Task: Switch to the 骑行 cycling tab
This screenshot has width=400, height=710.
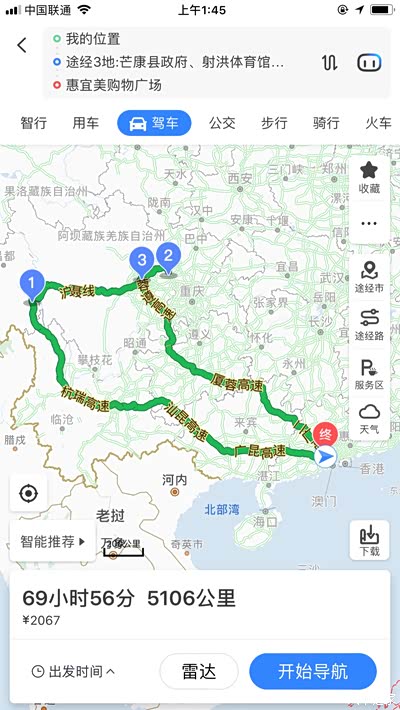Action: pyautogui.click(x=326, y=123)
